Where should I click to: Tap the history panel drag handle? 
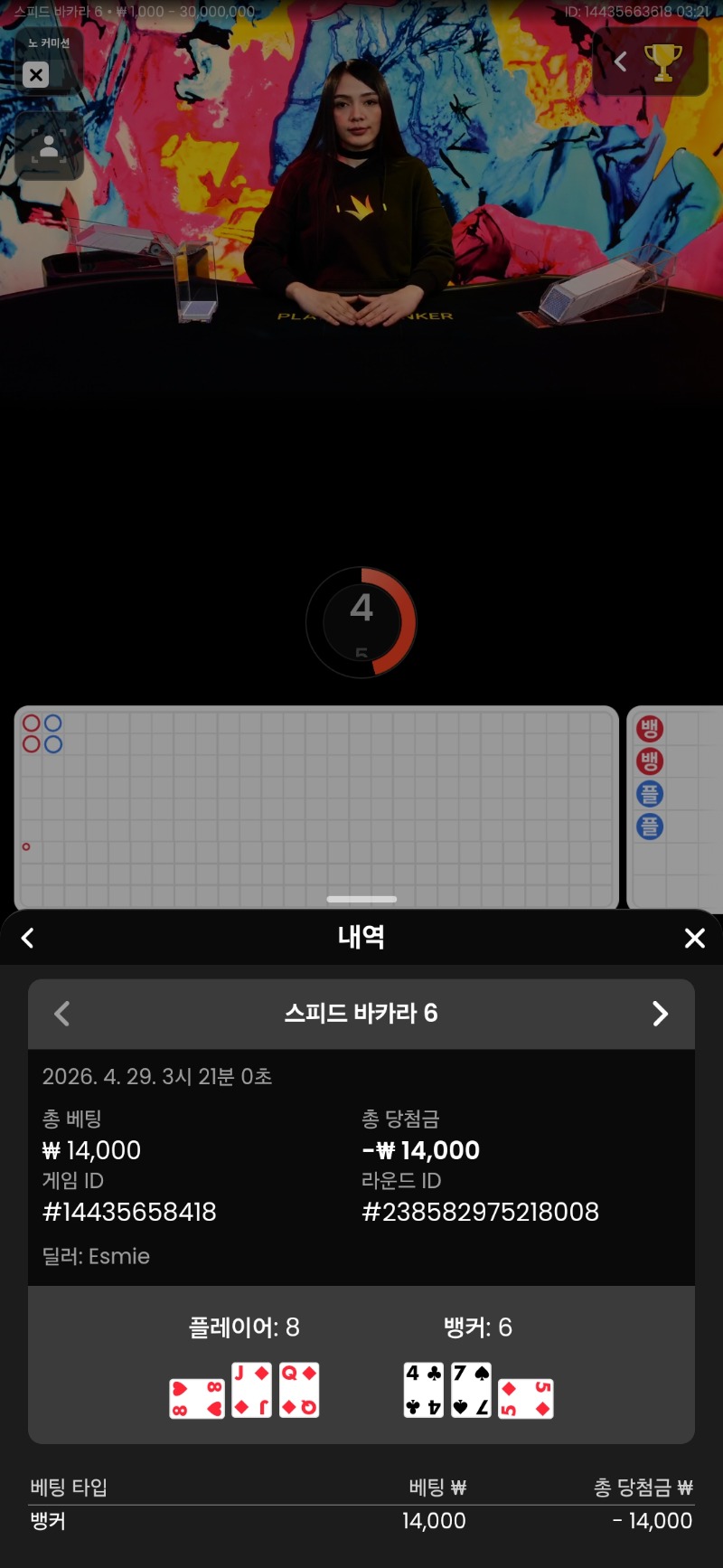pyautogui.click(x=361, y=900)
